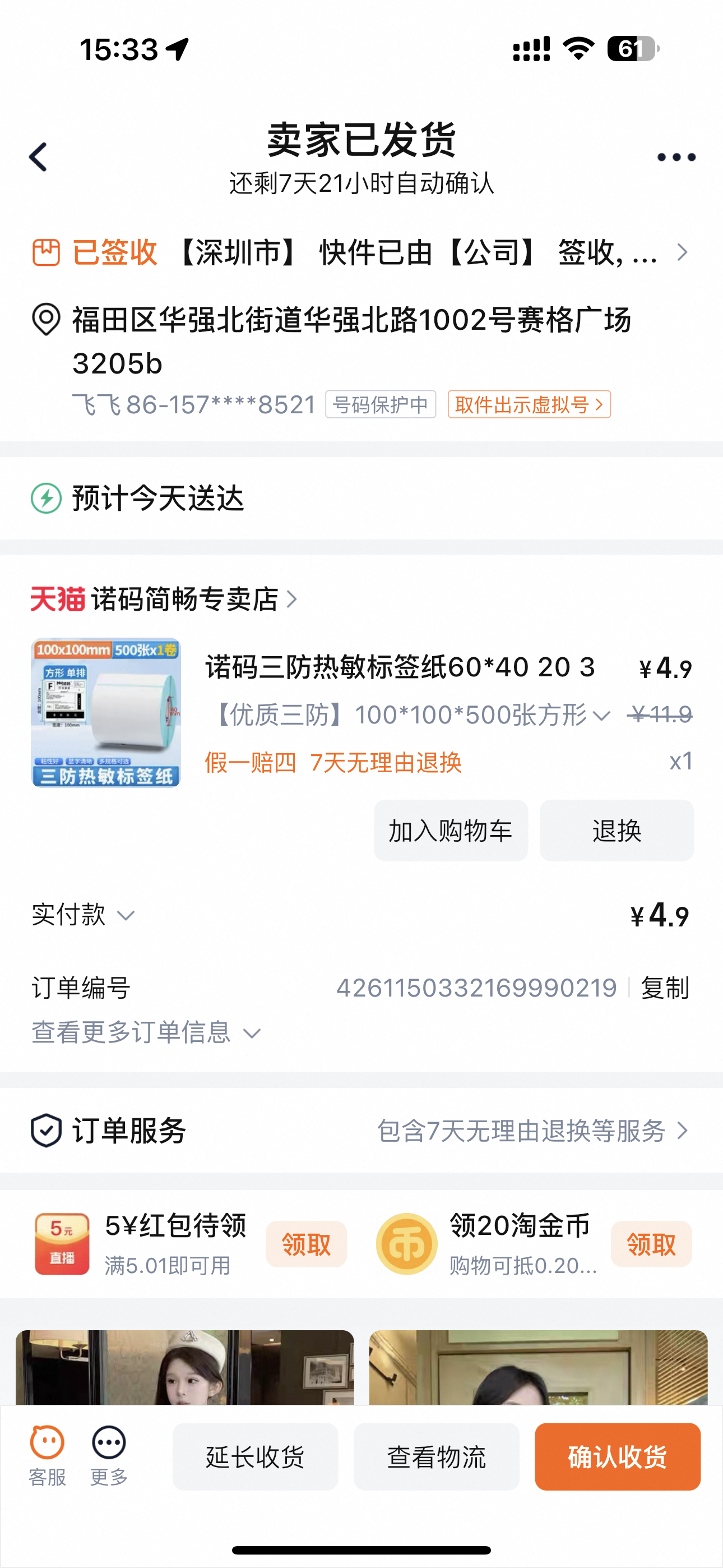The height and width of the screenshot is (1568, 723).
Task: Expand the 实付款 payment breakdown
Action: click(x=84, y=915)
